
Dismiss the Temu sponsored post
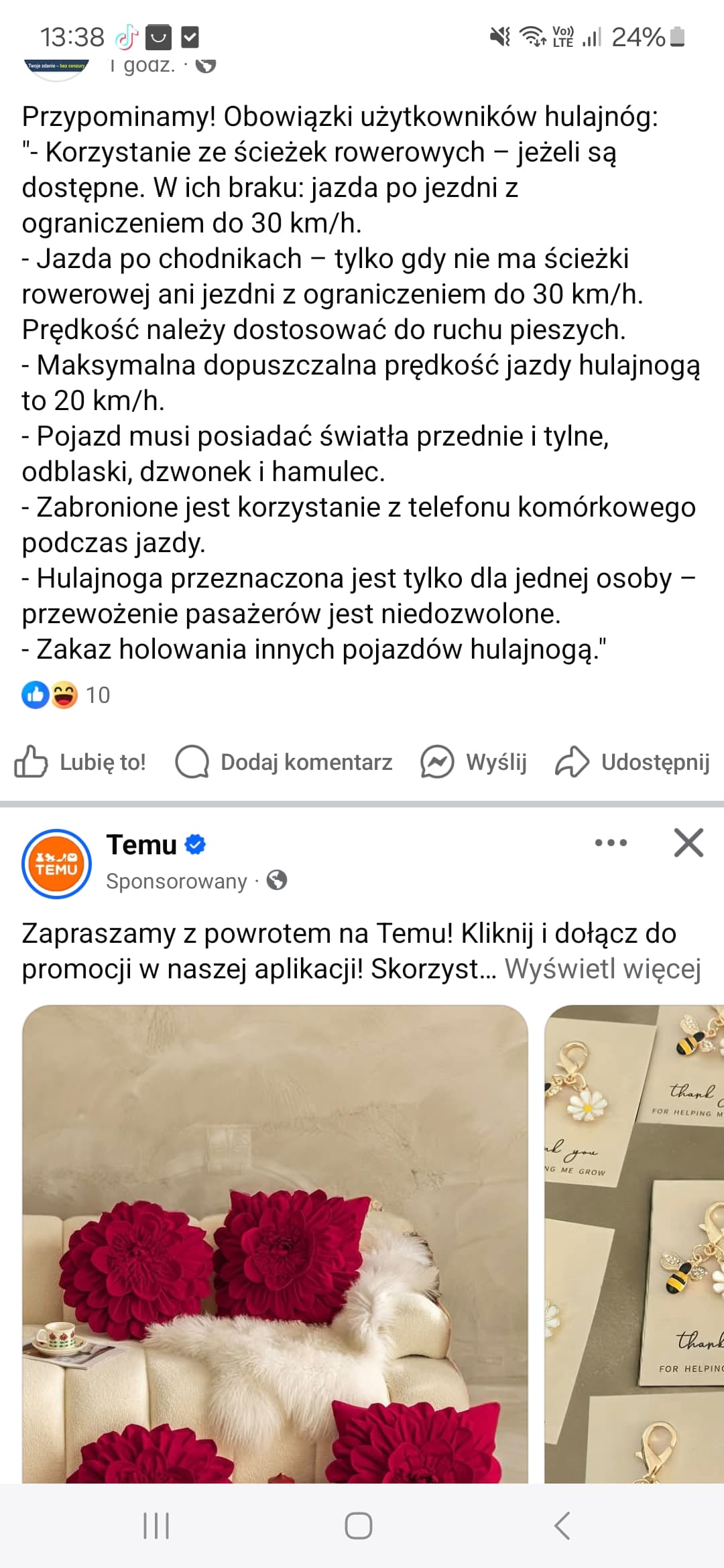click(688, 843)
